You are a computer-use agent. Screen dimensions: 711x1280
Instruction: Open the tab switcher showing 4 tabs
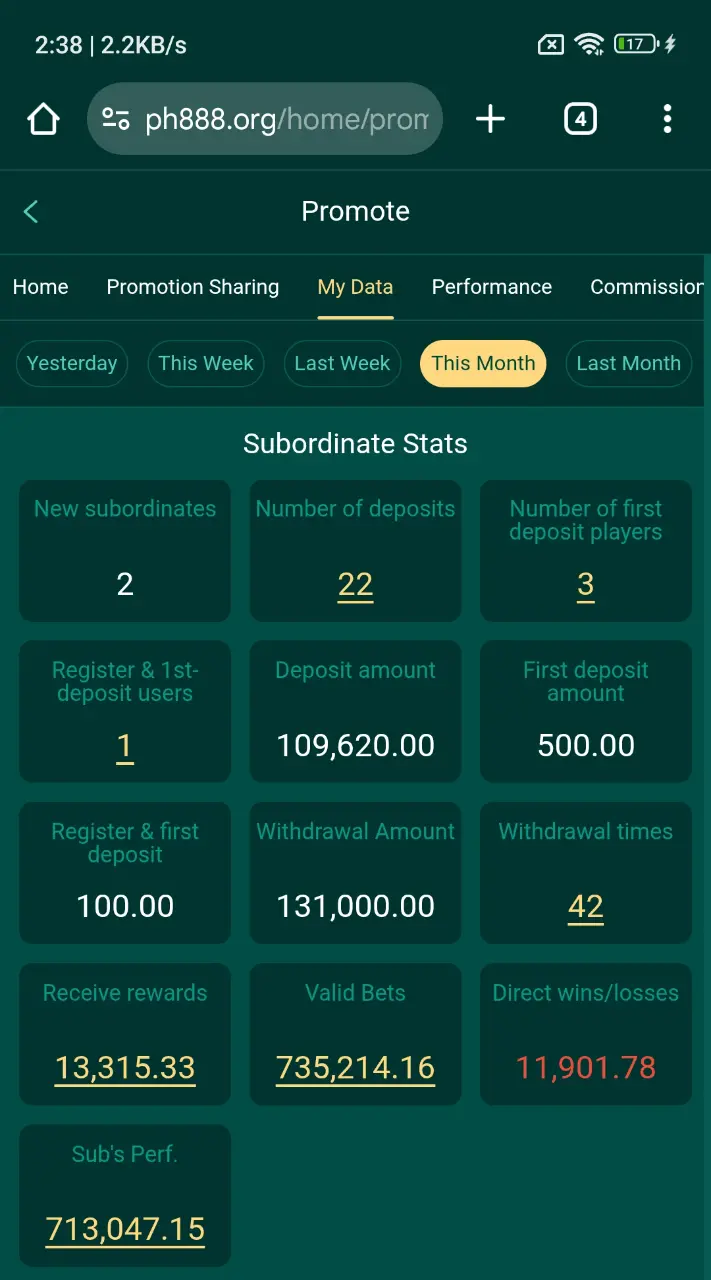(580, 119)
